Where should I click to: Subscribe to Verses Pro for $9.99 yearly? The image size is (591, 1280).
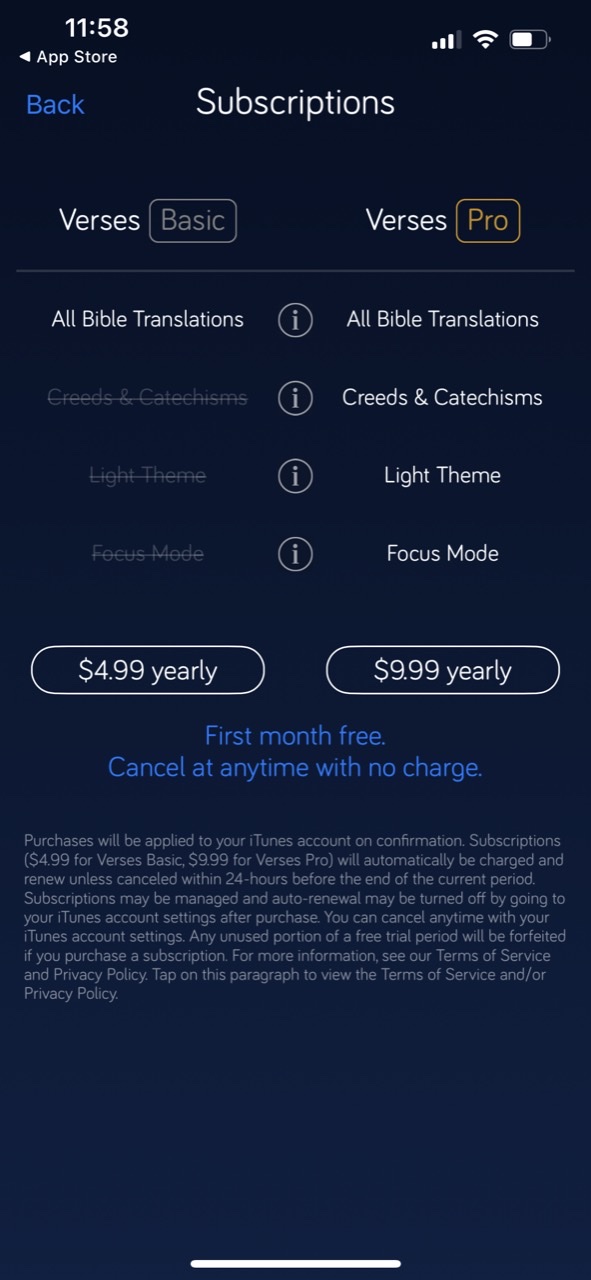(x=443, y=670)
